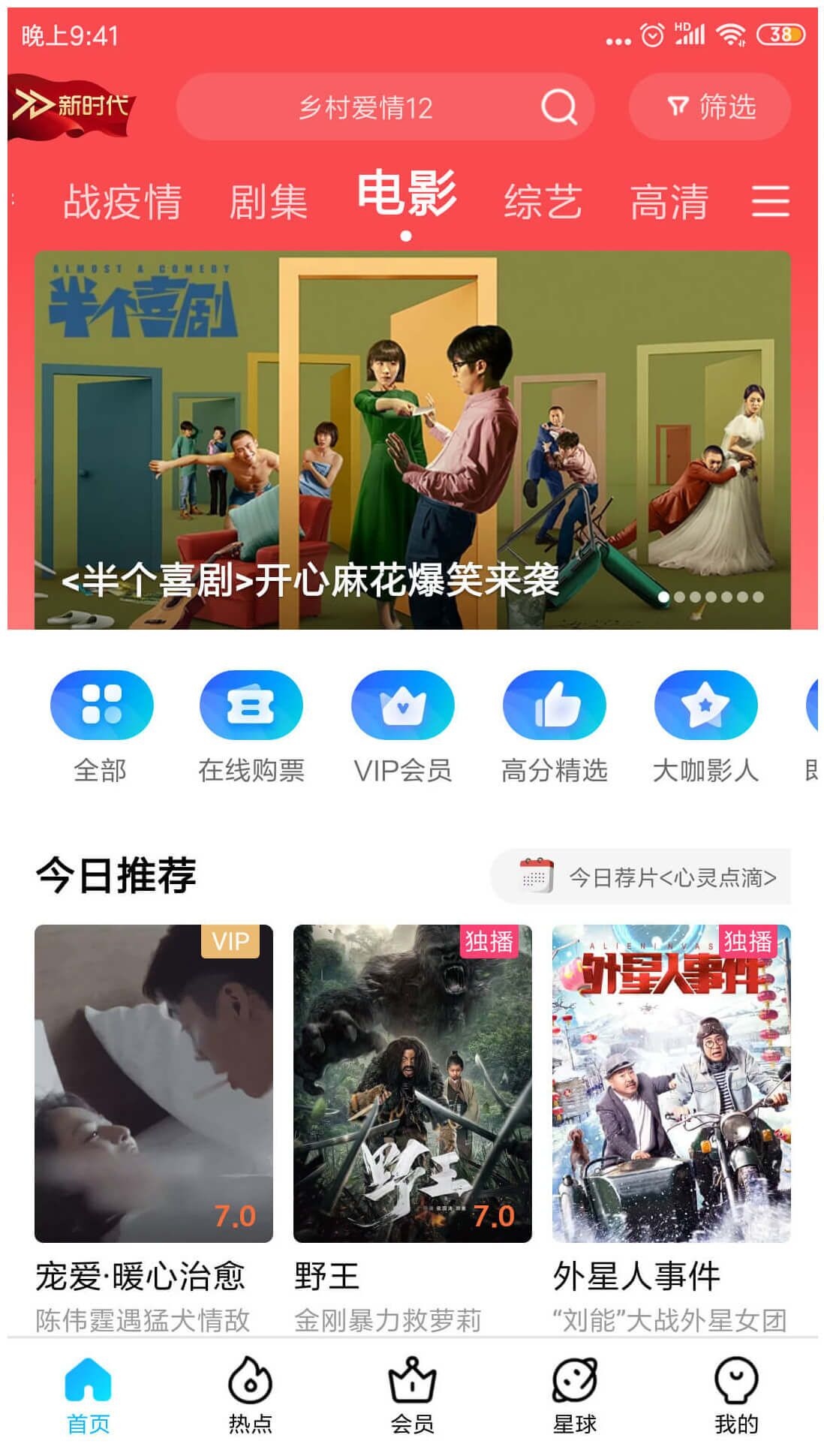Open the 半个喜剧 banner
Screen dimensions: 824x1456
[412, 440]
